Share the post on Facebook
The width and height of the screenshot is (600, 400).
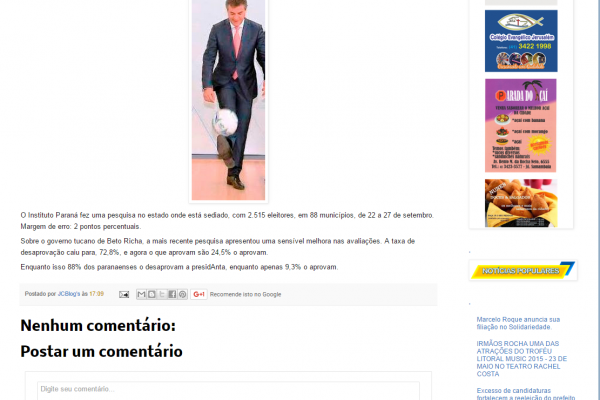tap(172, 294)
